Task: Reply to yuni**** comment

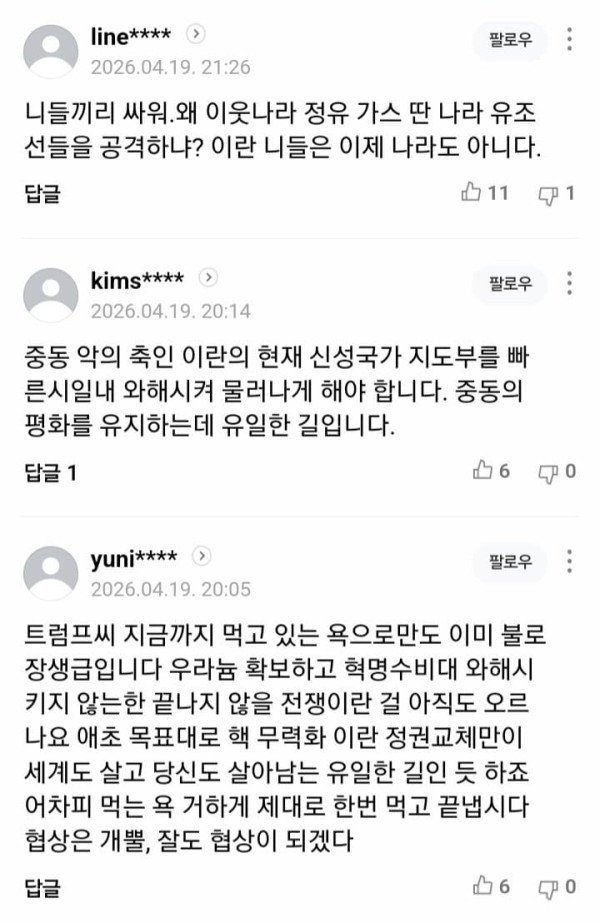Action: click(x=43, y=886)
